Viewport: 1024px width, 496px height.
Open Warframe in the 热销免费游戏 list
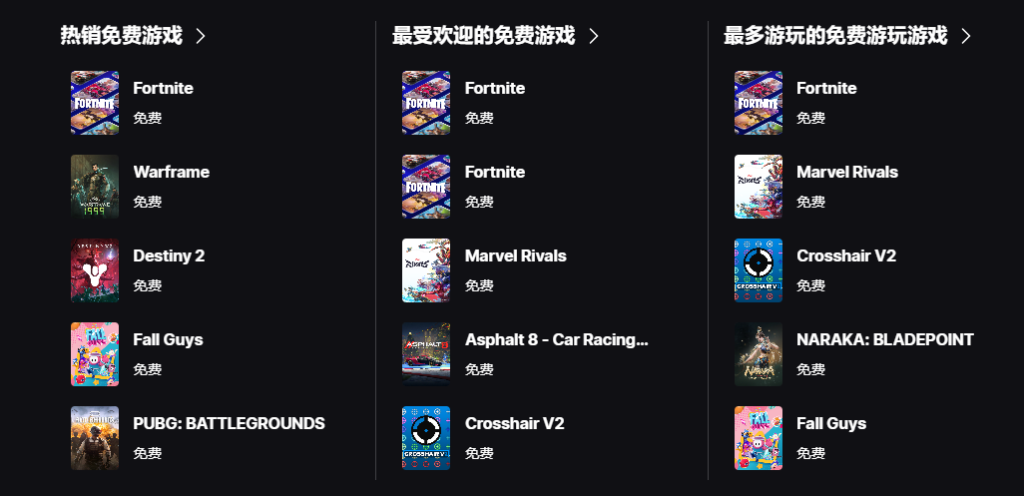171,172
